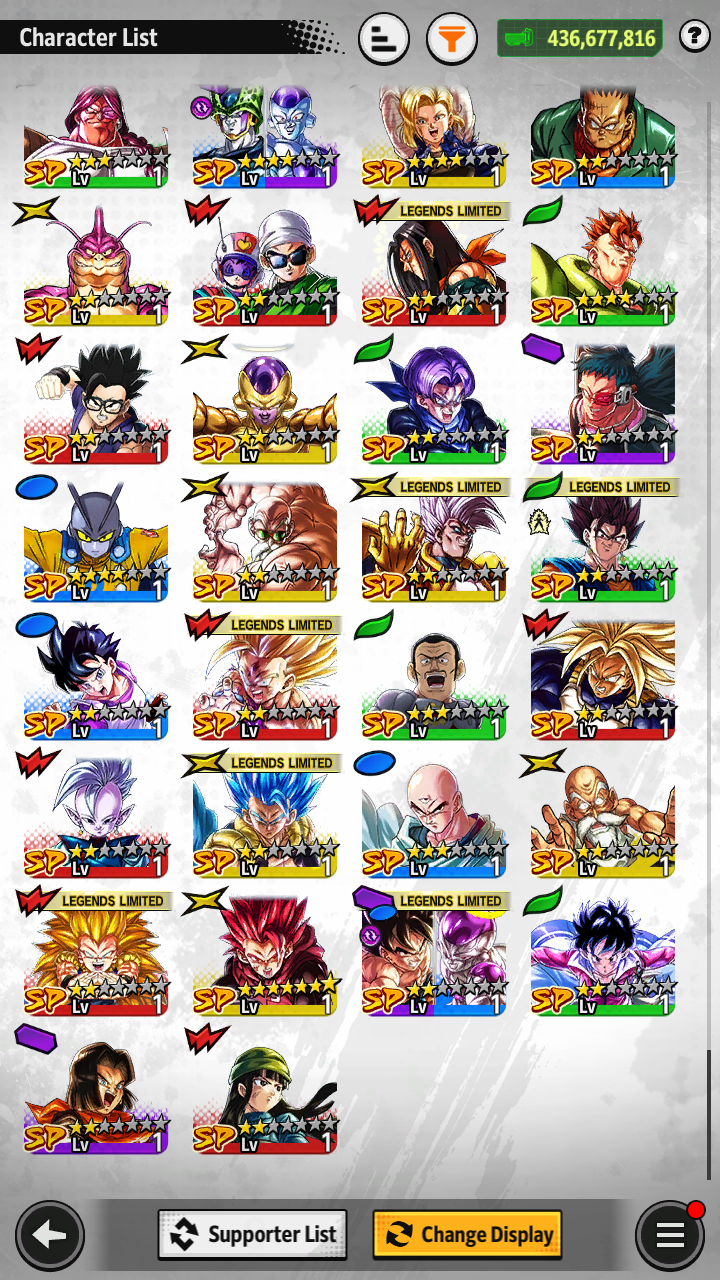The height and width of the screenshot is (1280, 720).
Task: Select the Master Roshi character card
Action: (x=603, y=819)
